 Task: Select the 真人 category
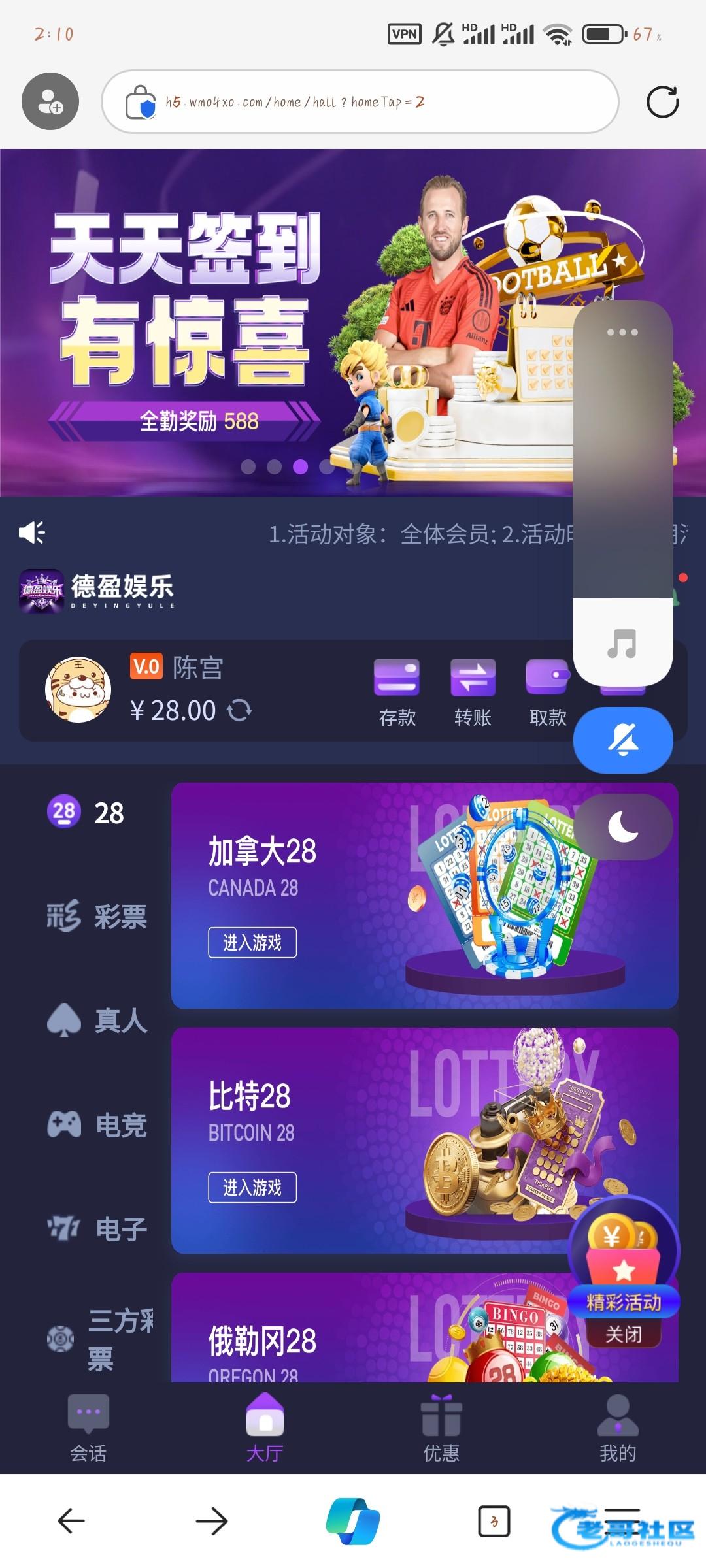(x=97, y=1020)
